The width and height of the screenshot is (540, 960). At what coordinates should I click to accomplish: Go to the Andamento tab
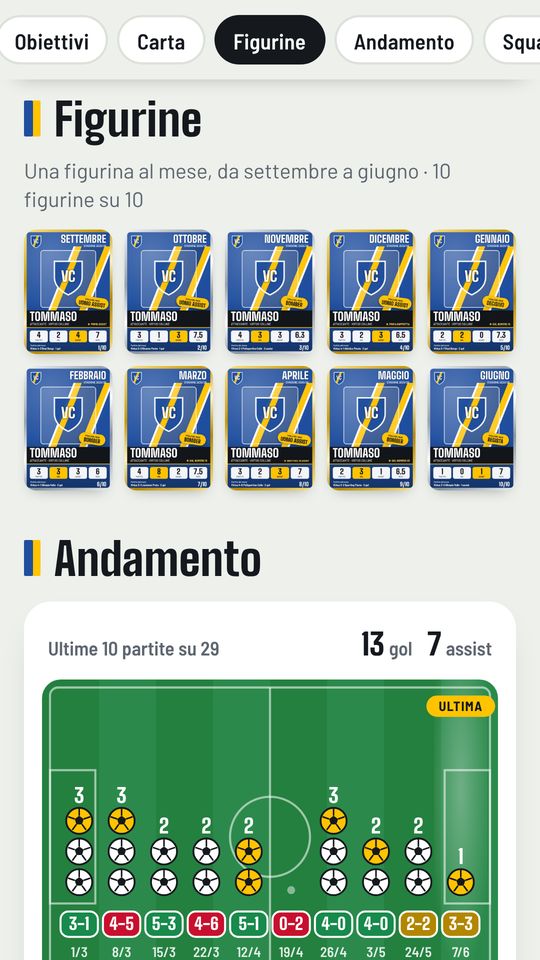point(404,41)
